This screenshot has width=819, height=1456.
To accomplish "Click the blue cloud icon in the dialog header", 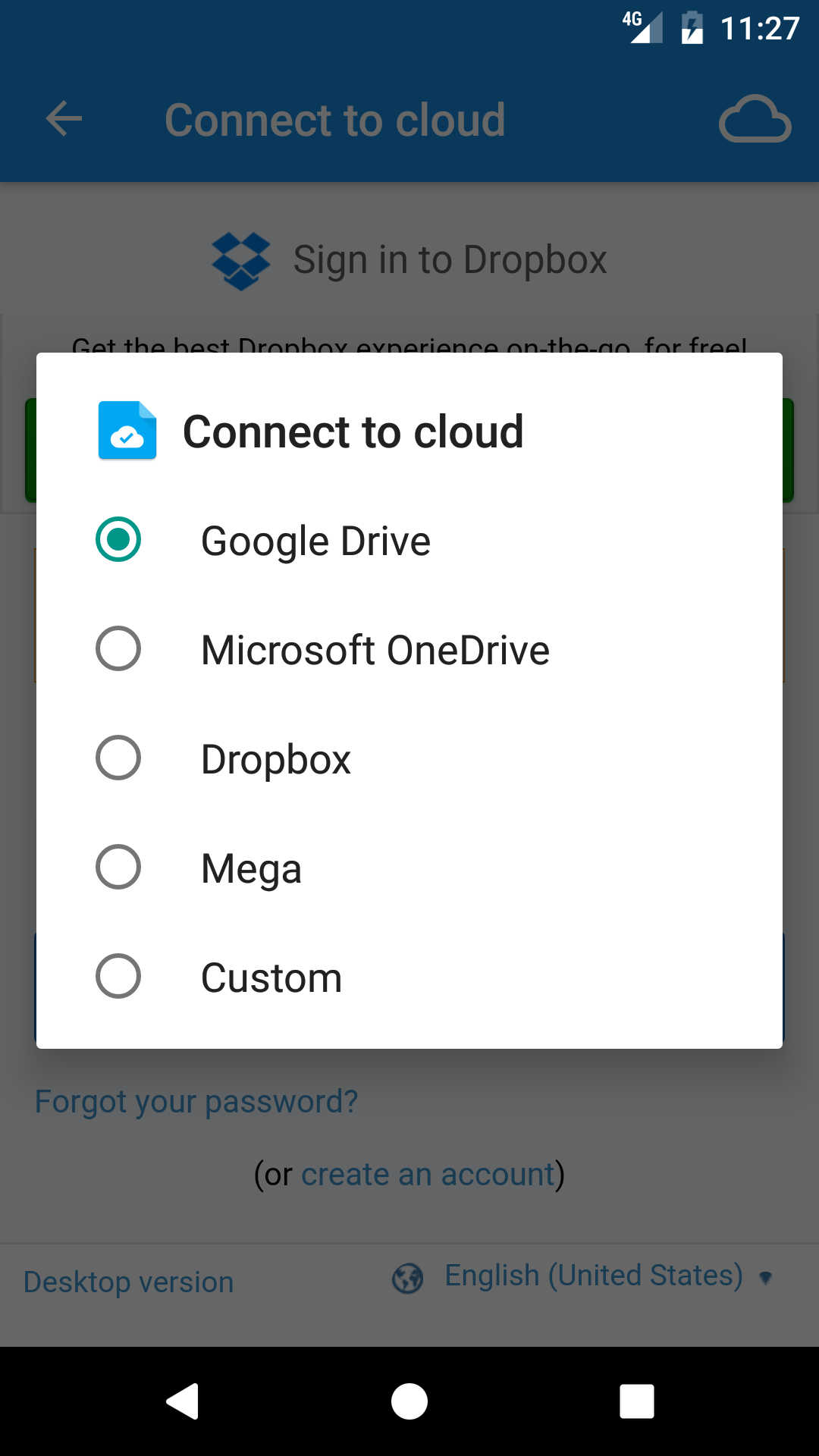I will coord(127,431).
